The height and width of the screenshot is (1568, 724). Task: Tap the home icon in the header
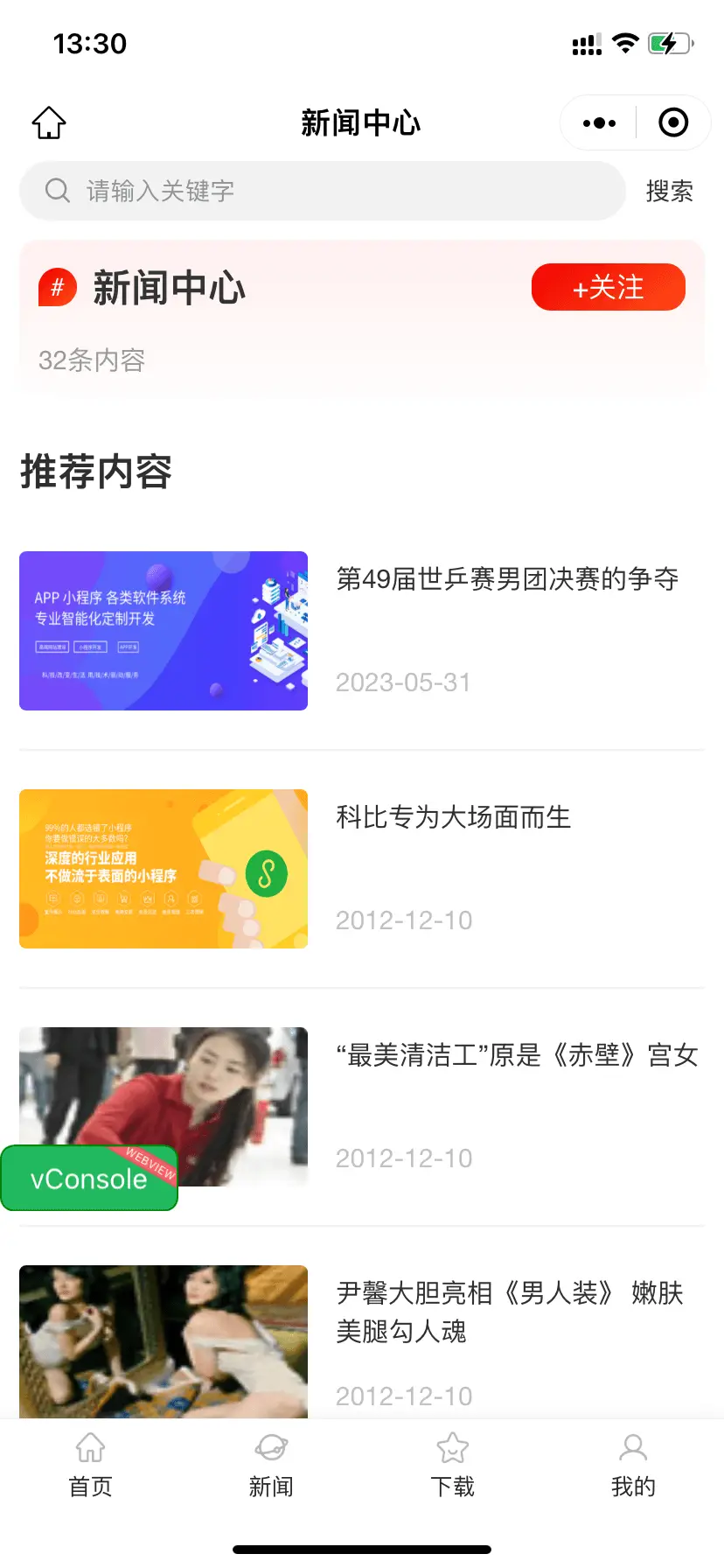pyautogui.click(x=49, y=122)
